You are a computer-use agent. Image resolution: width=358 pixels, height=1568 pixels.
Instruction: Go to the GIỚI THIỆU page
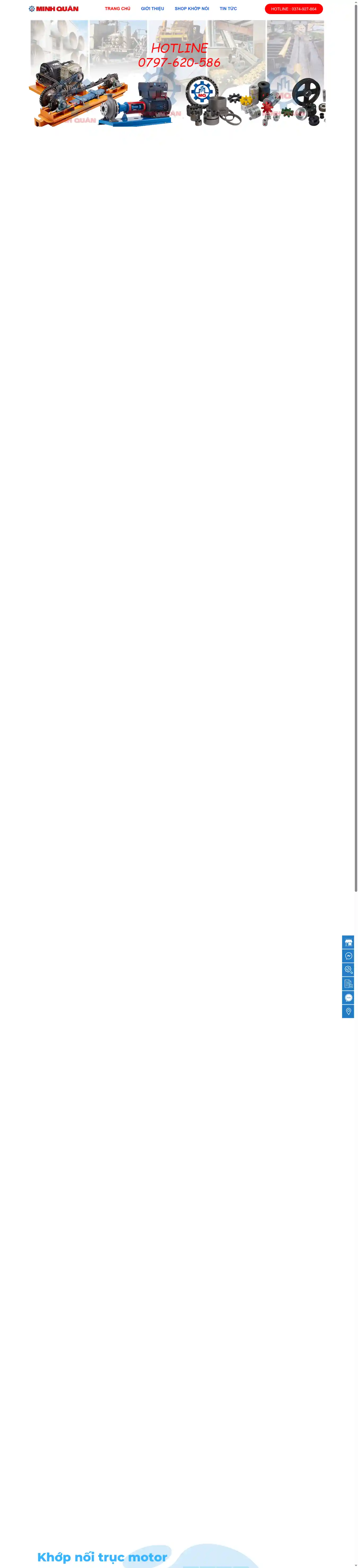click(x=152, y=8)
